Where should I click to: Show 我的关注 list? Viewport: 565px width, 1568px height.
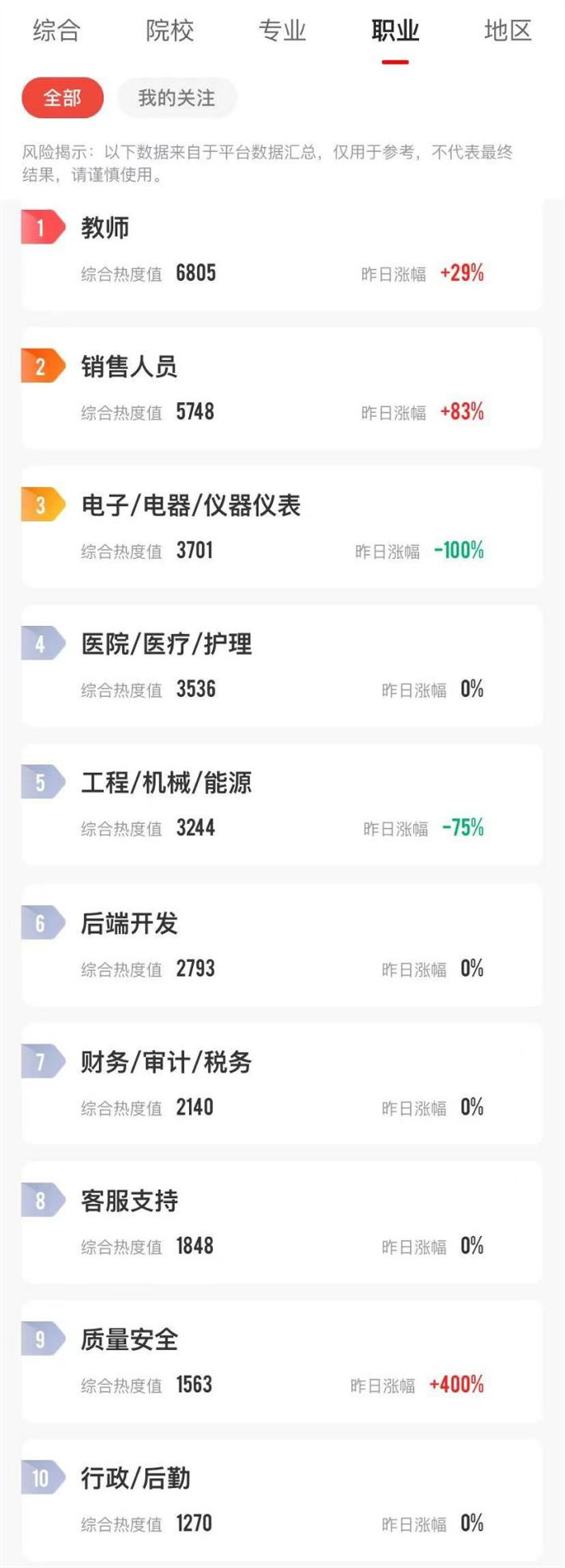(x=177, y=99)
